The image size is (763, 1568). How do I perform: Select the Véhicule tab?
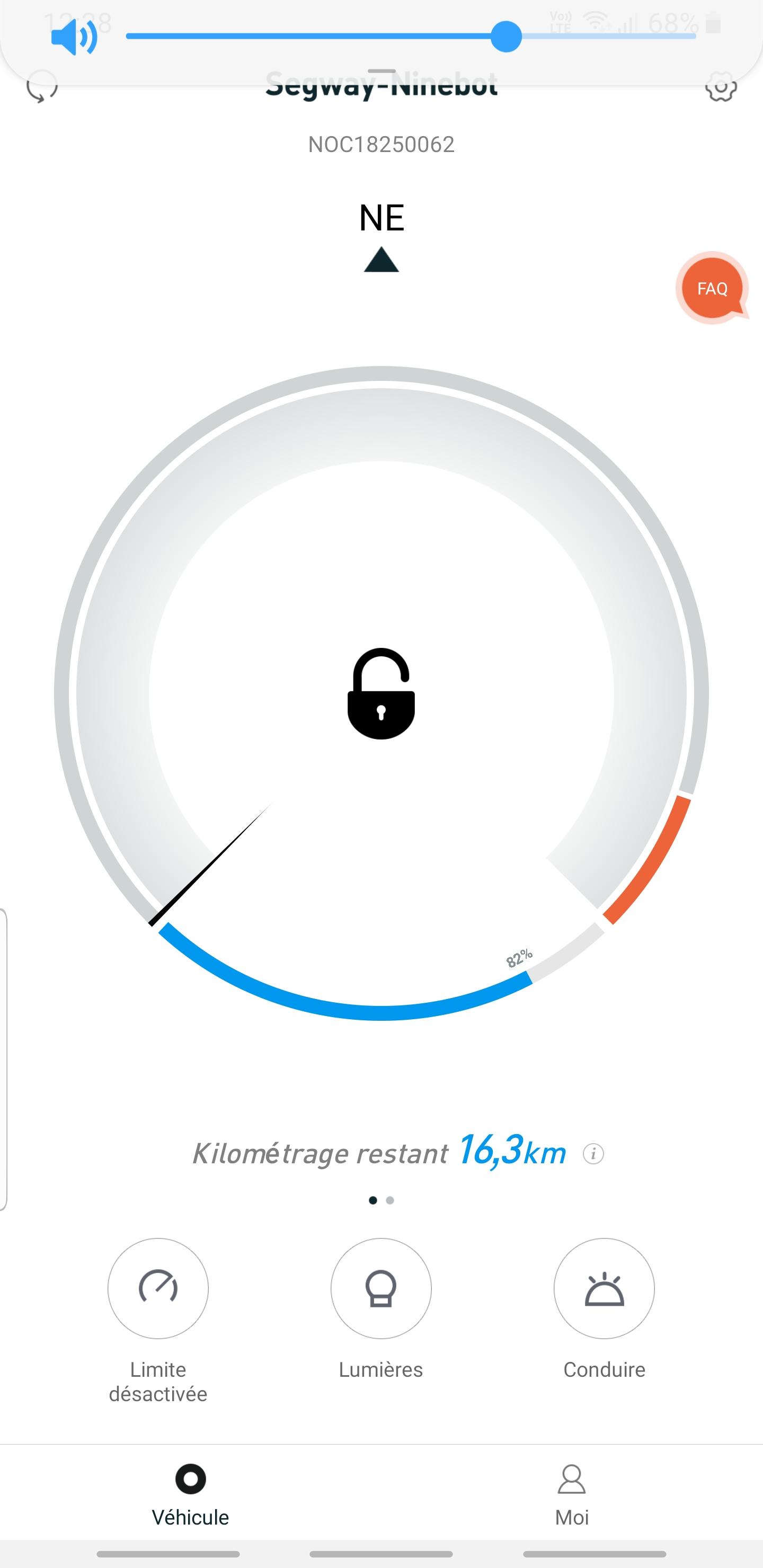(191, 1495)
